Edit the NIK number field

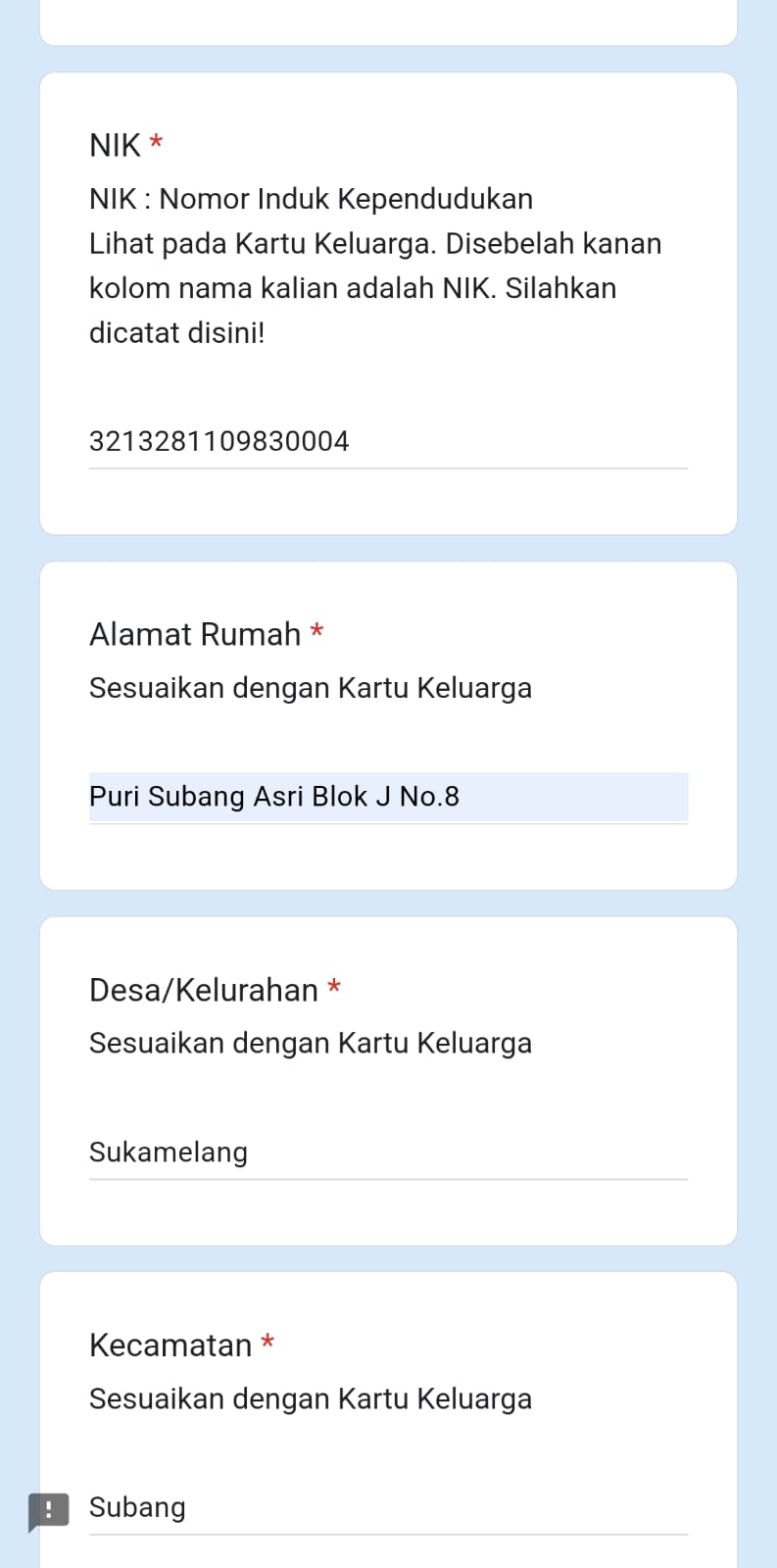[x=388, y=442]
